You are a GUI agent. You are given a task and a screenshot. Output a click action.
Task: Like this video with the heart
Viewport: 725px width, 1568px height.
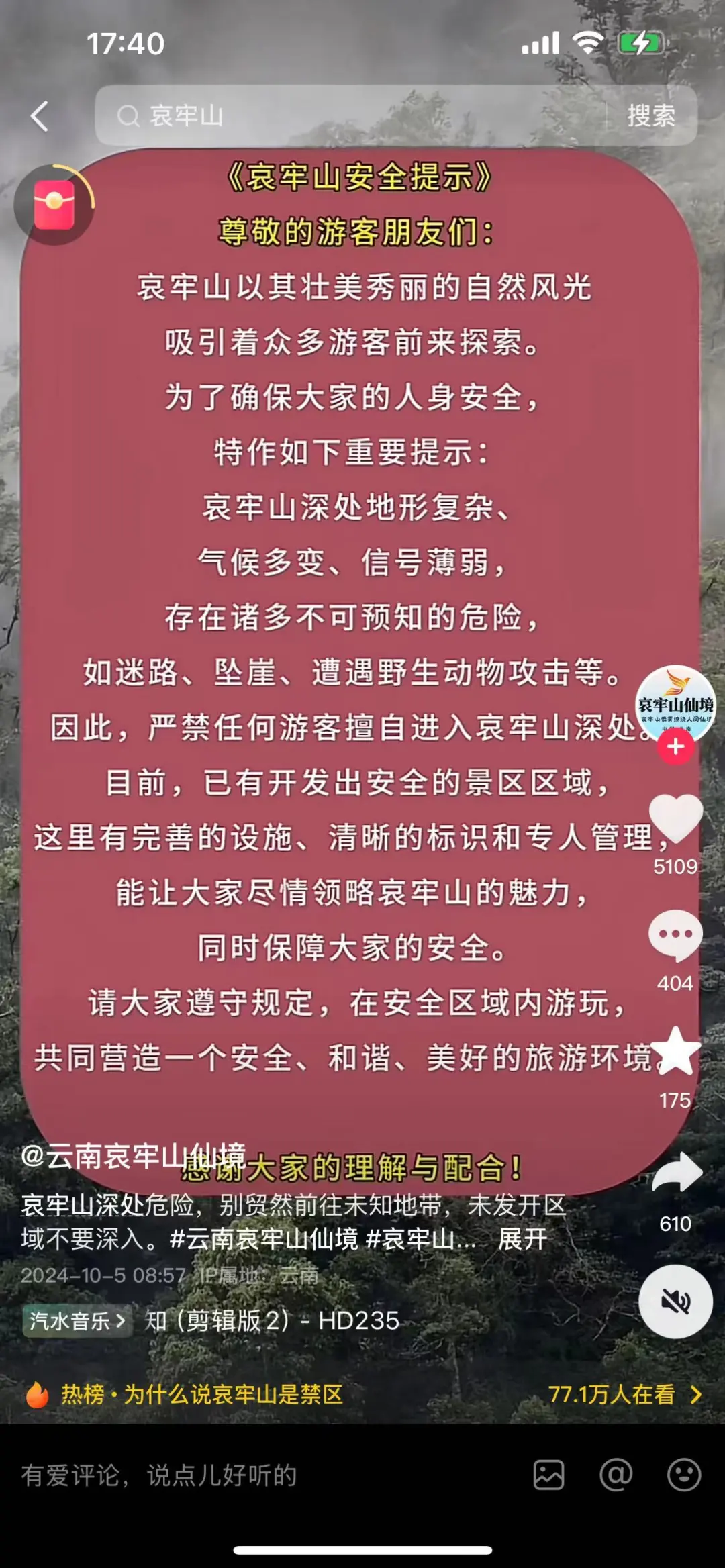675,819
